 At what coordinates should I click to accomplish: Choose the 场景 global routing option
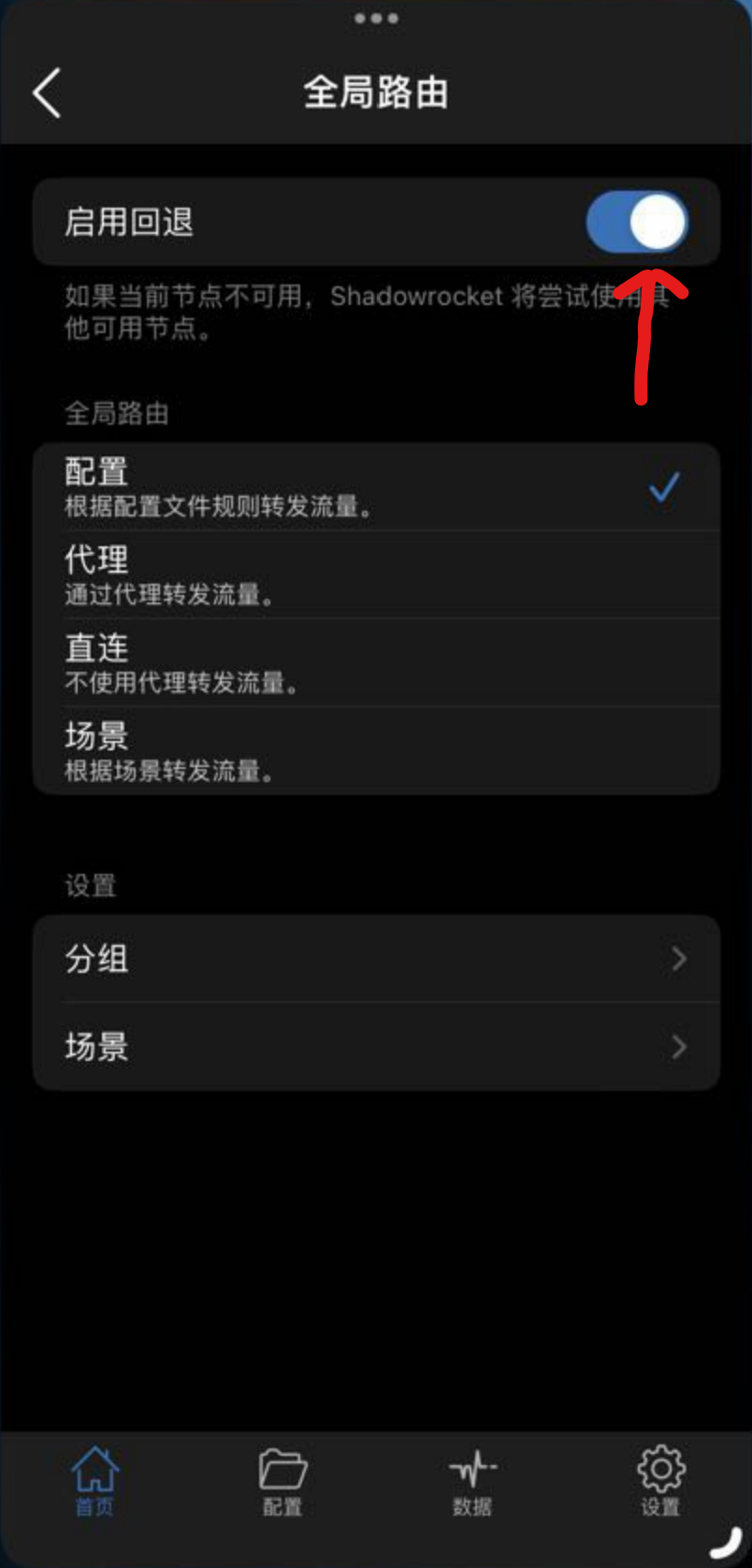click(374, 750)
